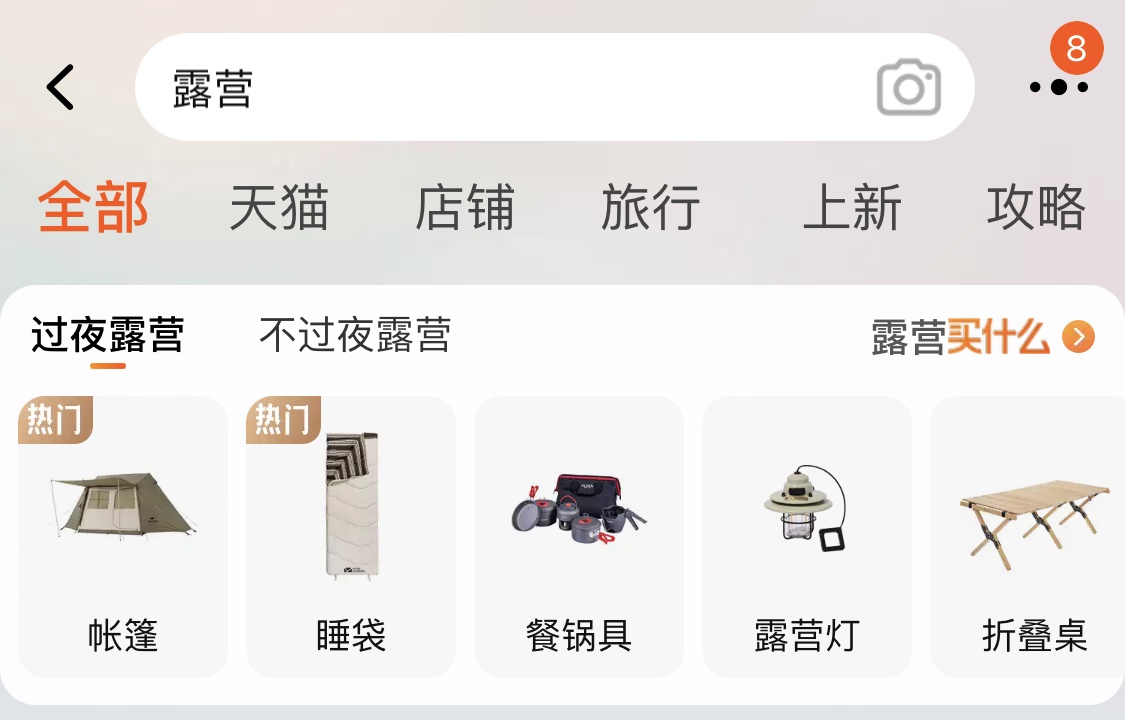Screen dimensions: 1125x720
Task: Tap the search box containing 露营
Action: pos(500,87)
